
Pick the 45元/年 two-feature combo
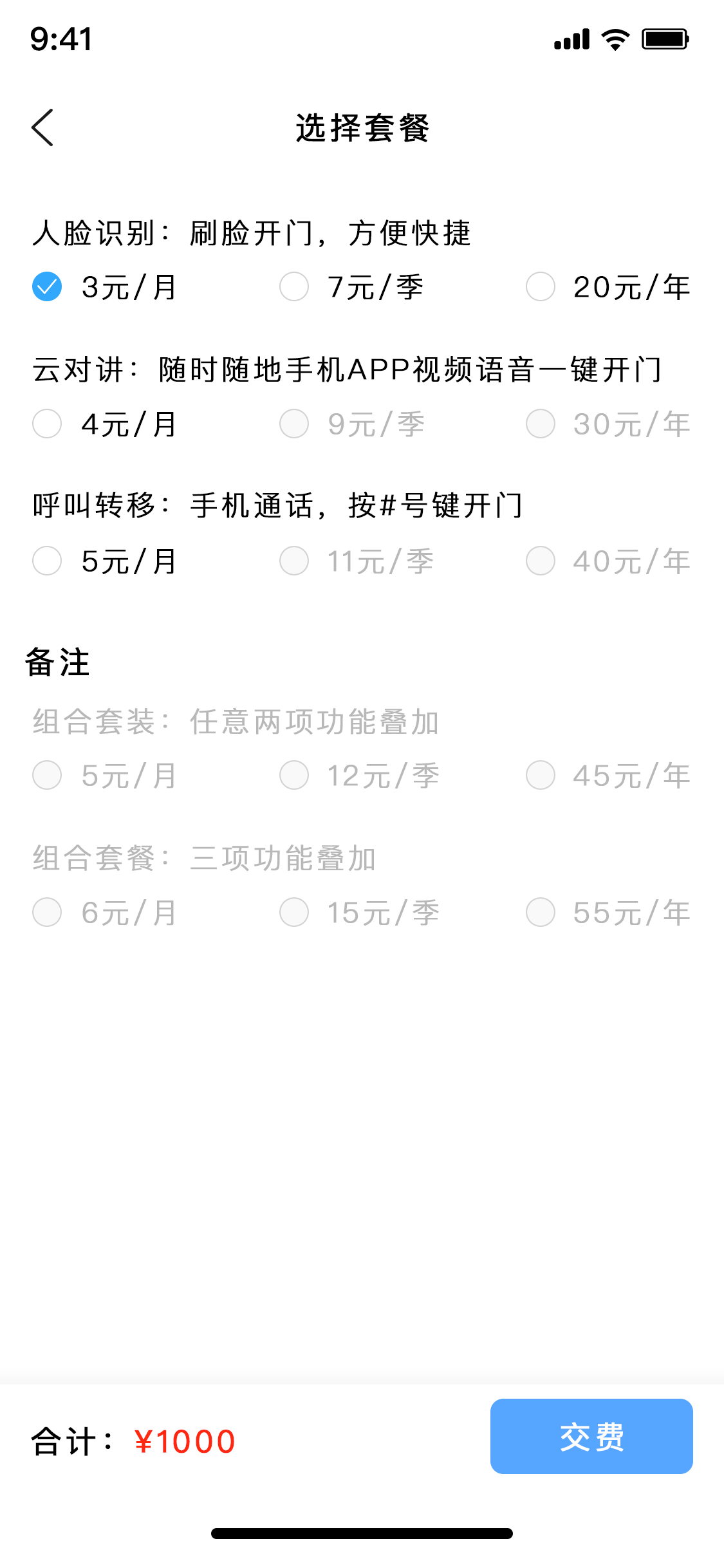point(541,775)
